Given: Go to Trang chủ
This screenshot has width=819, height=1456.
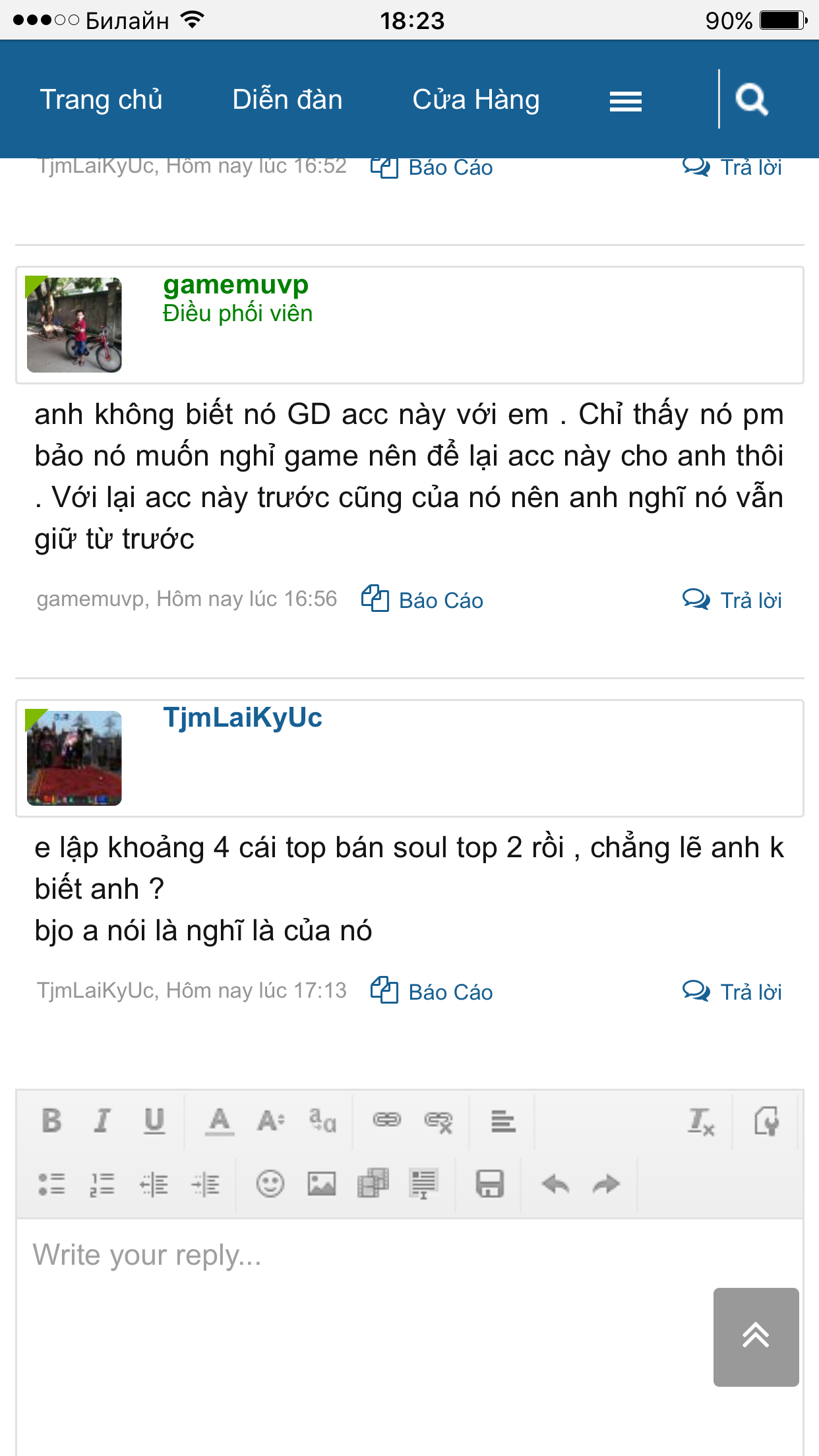Looking at the screenshot, I should click(x=101, y=100).
